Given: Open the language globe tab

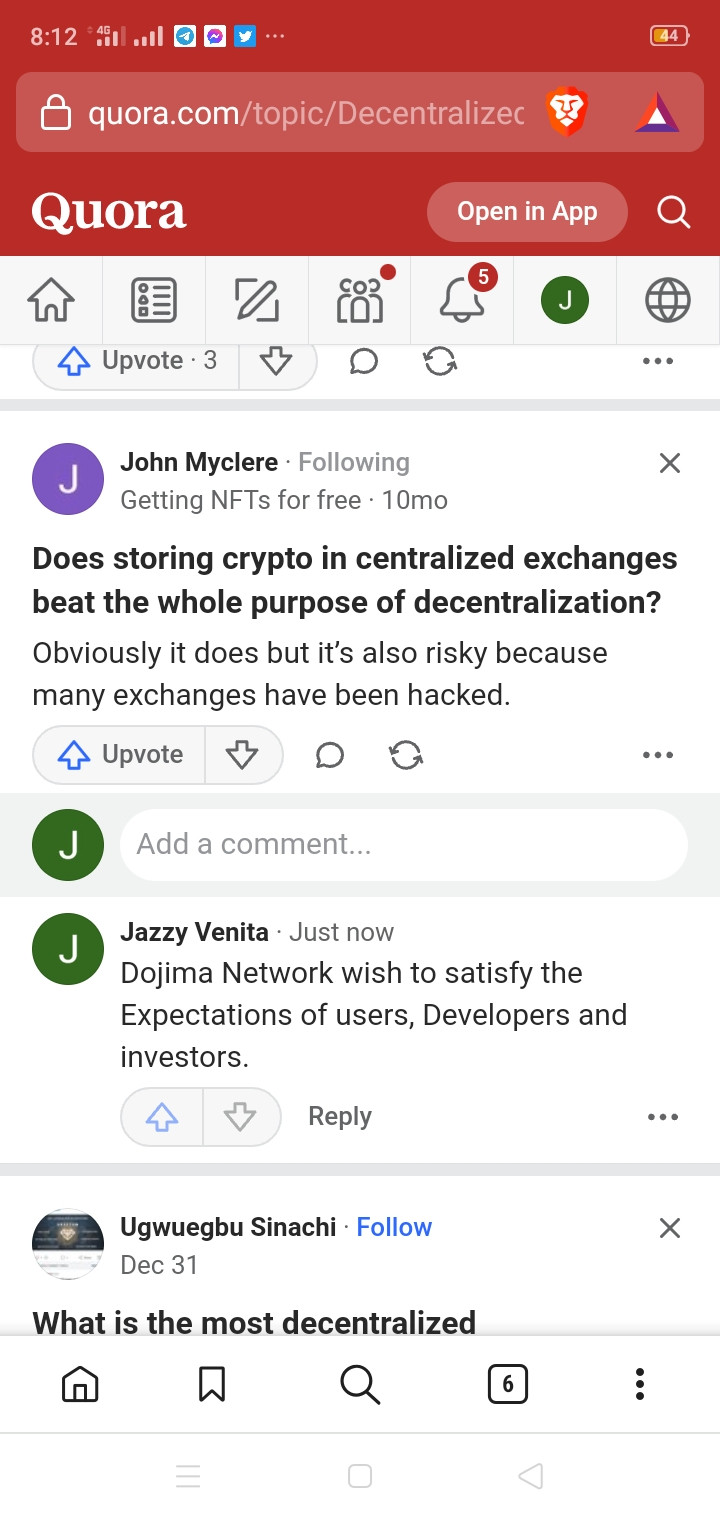Looking at the screenshot, I should click(x=667, y=300).
